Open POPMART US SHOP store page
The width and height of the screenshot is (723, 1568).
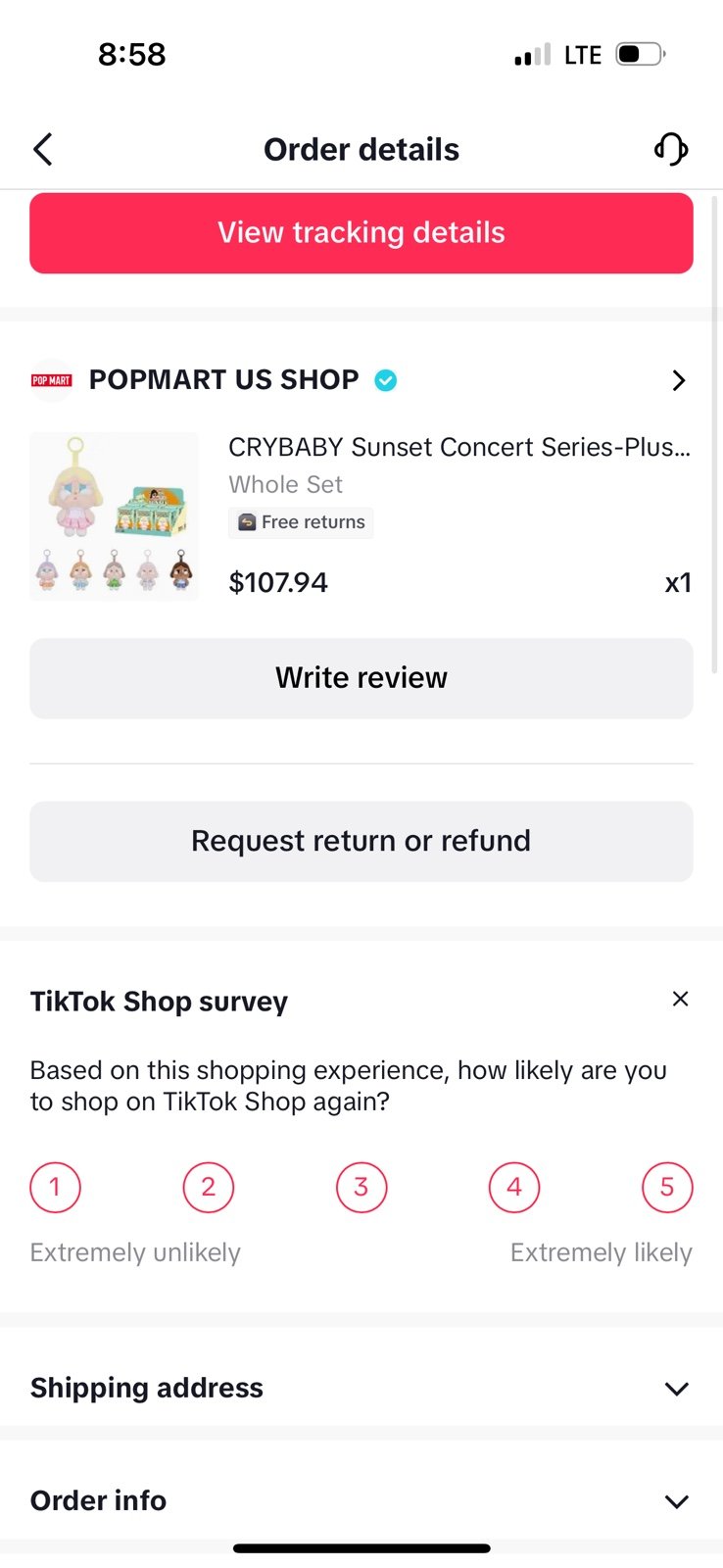(361, 380)
